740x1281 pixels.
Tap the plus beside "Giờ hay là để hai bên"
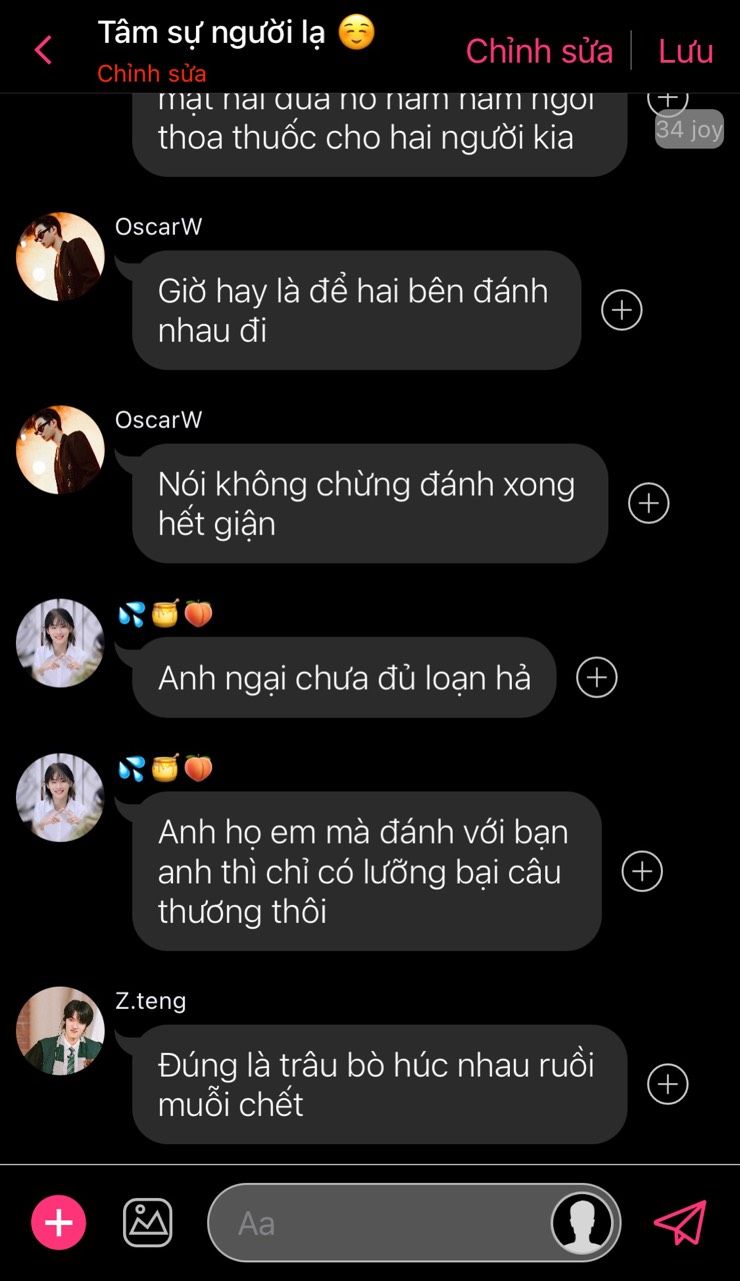pyautogui.click(x=621, y=310)
